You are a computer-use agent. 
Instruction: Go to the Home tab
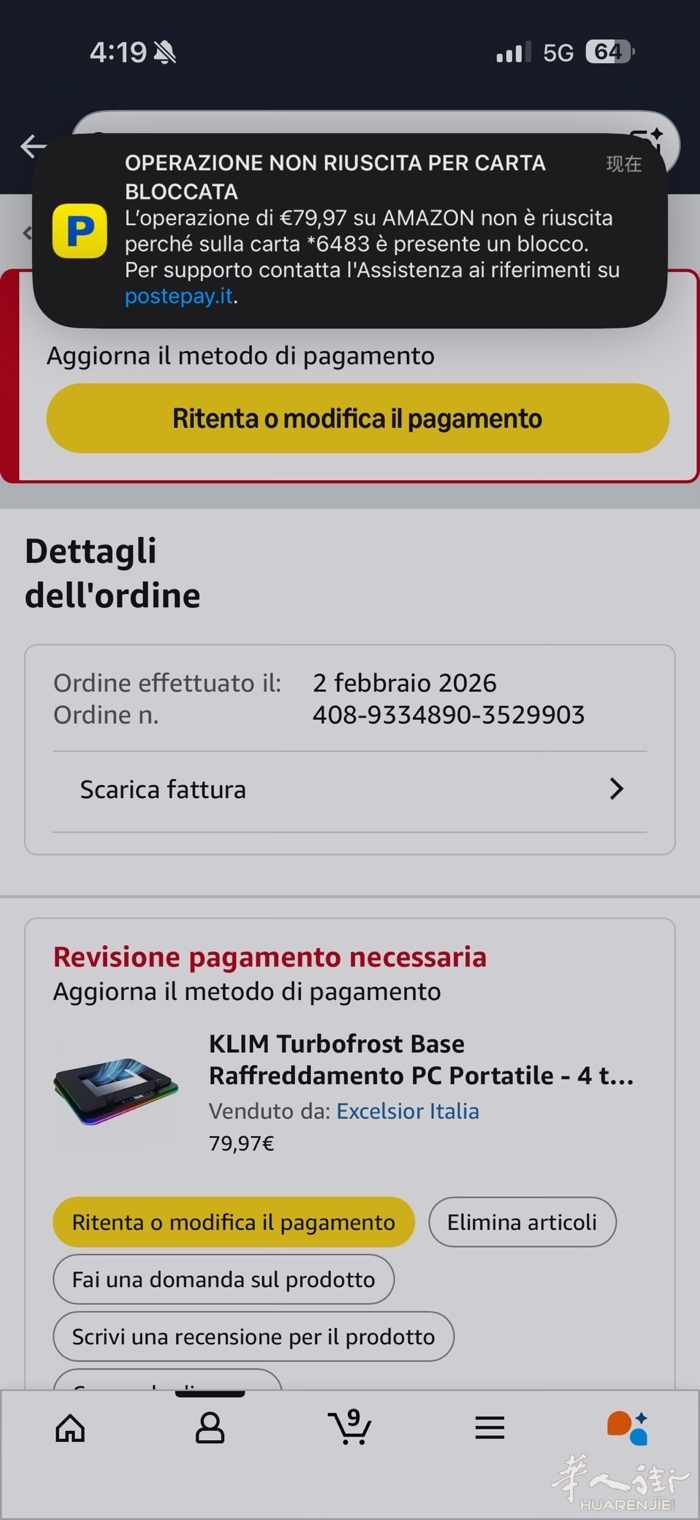70,1428
